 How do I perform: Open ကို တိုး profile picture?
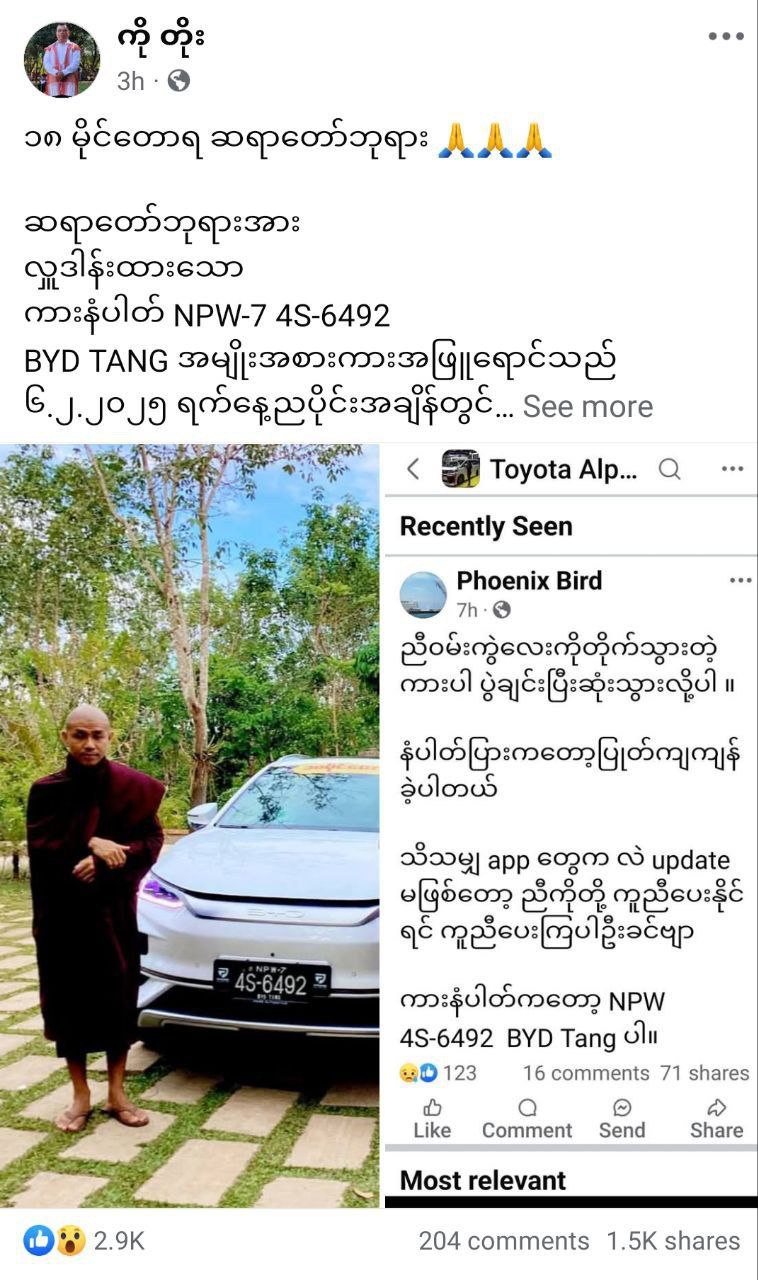click(62, 60)
